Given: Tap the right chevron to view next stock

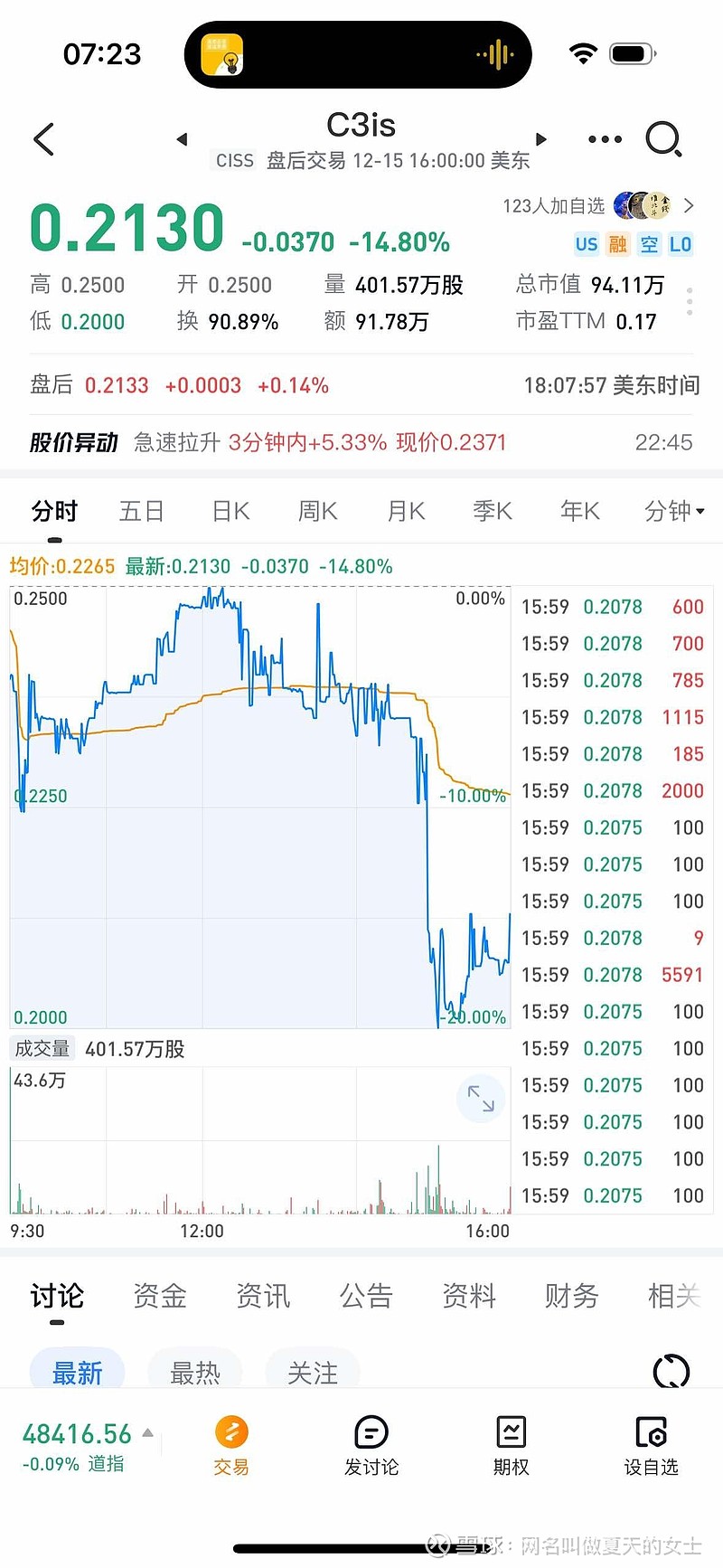Looking at the screenshot, I should (x=540, y=139).
